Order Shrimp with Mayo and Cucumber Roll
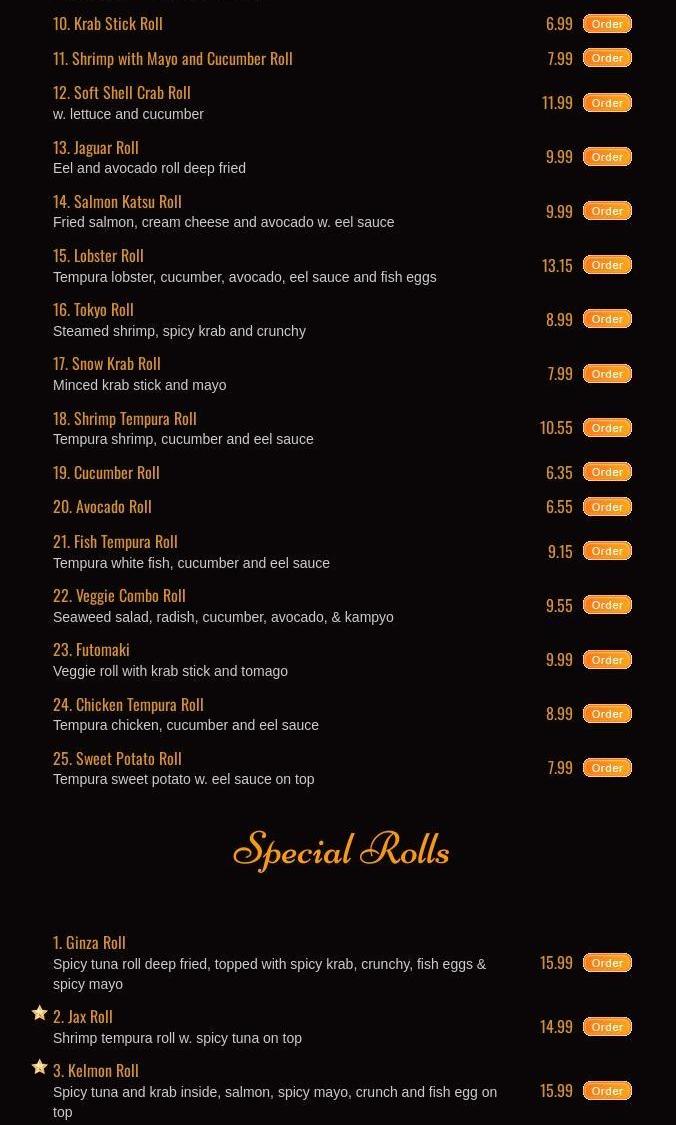Viewport: 676px width, 1125px height. point(607,58)
